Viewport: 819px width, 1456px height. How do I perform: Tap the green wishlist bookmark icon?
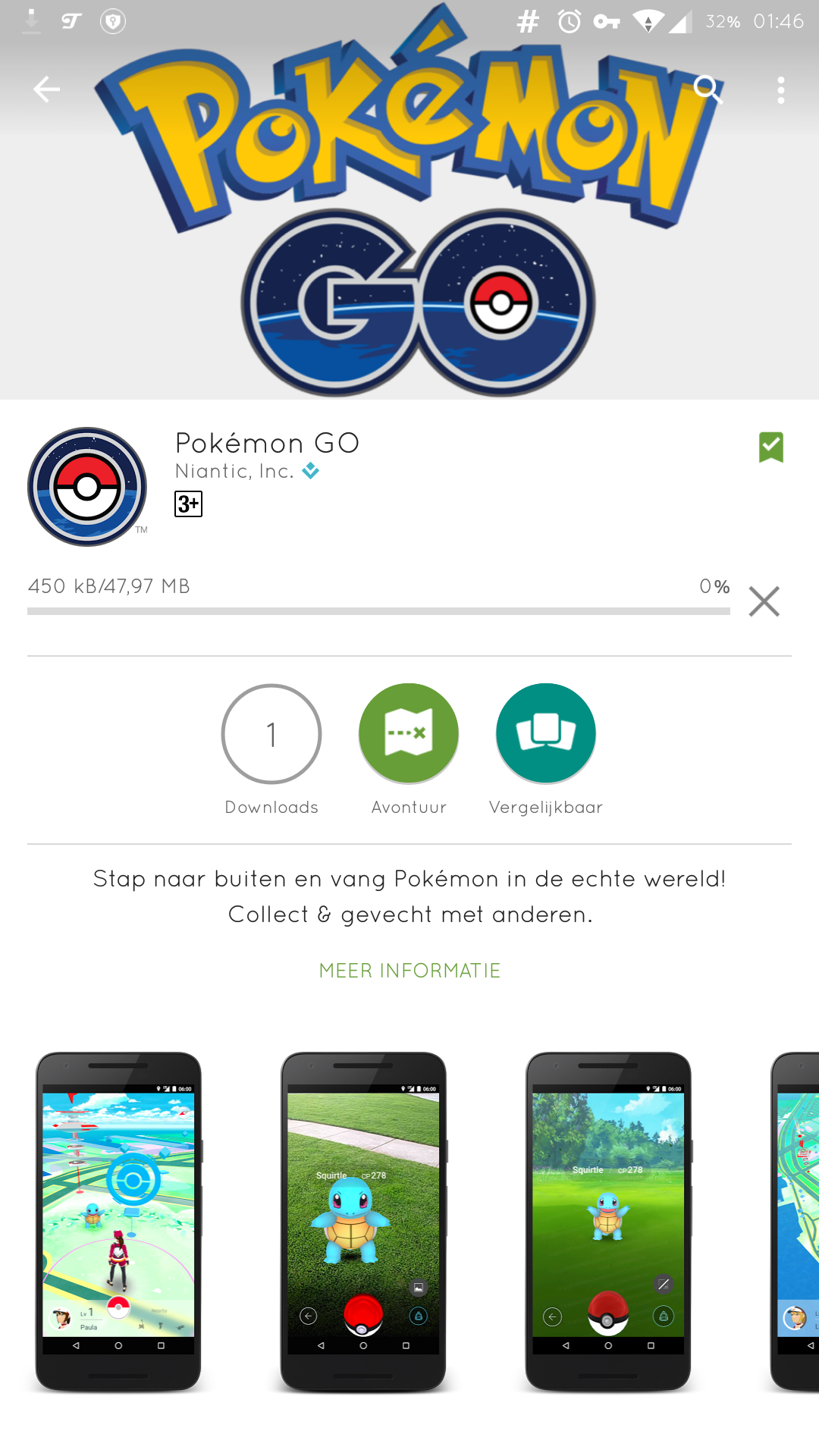tap(770, 447)
